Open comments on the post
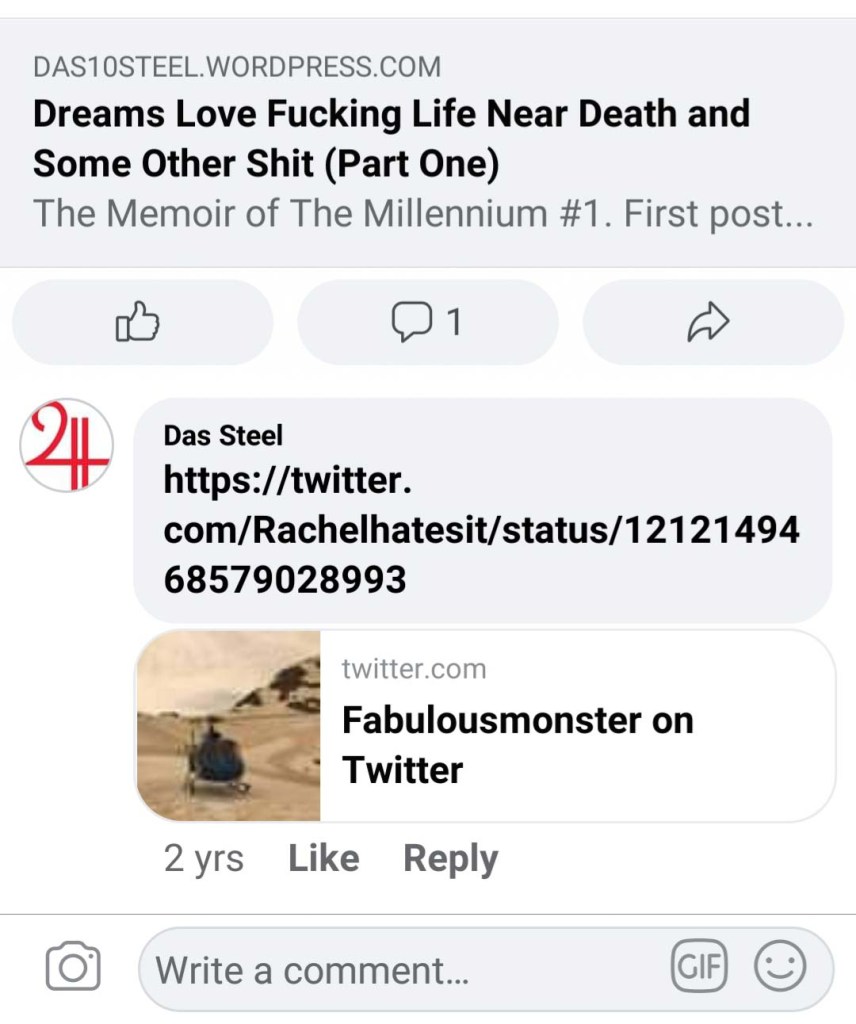Image resolution: width=856 pixels, height=1024 pixels. (x=427, y=323)
